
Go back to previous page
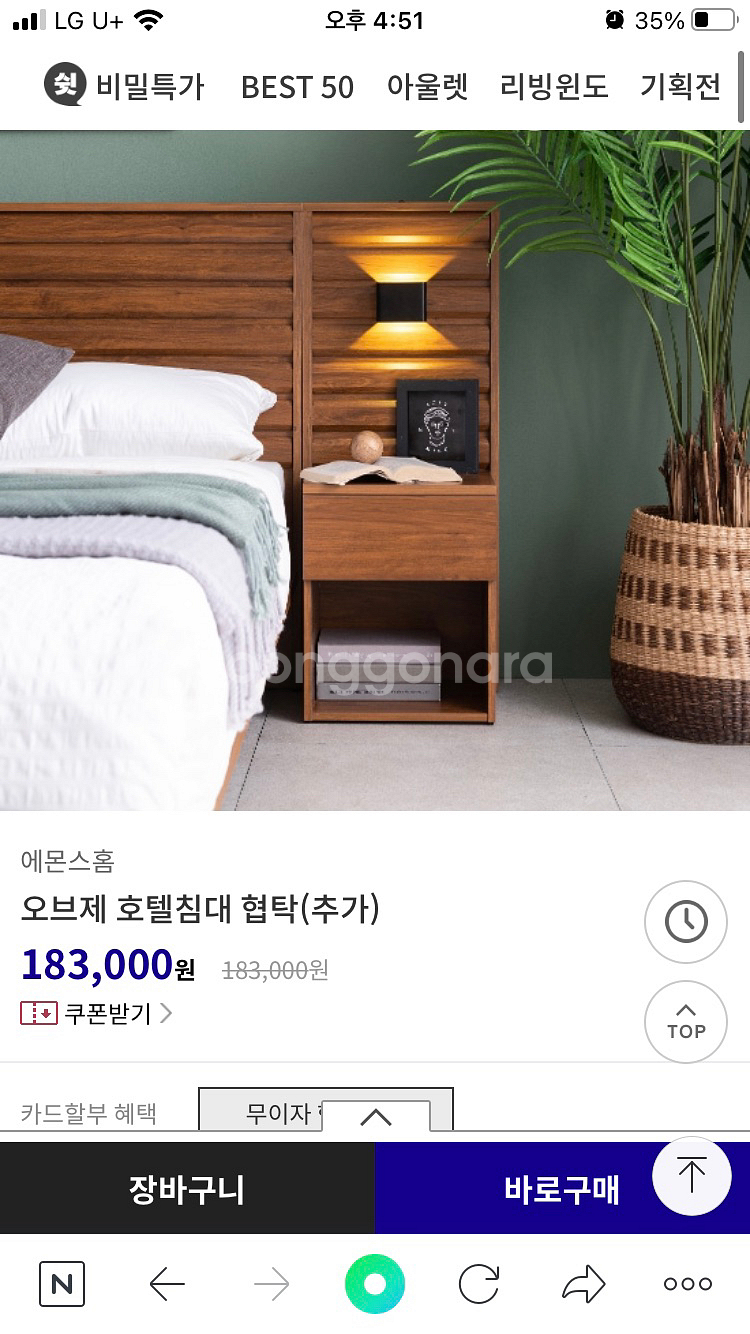pos(167,1284)
